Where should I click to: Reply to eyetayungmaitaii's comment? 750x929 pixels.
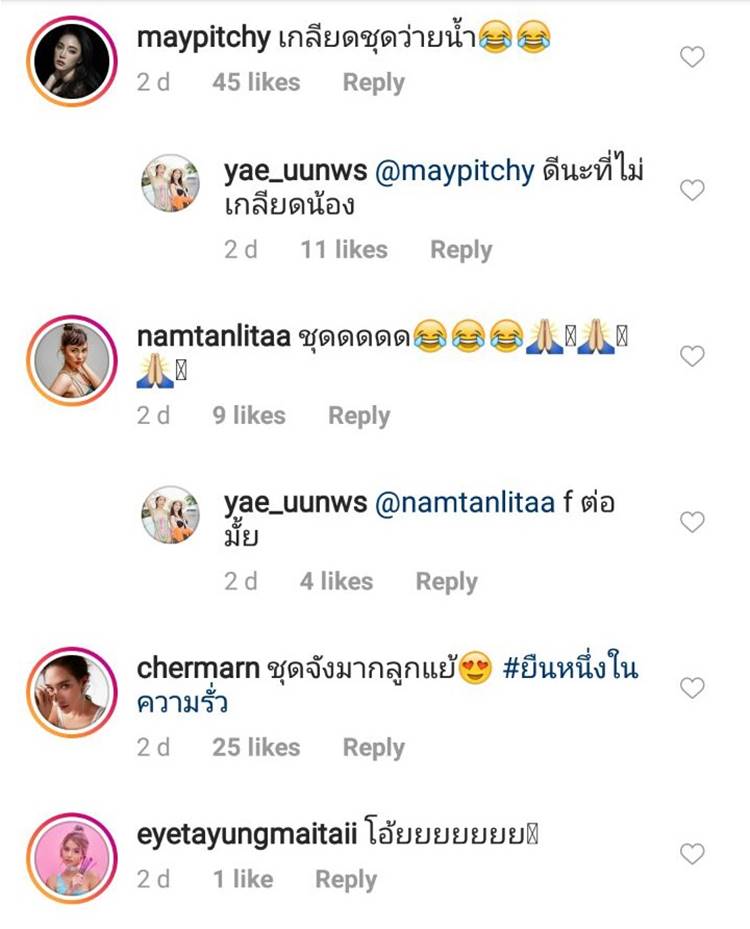[x=345, y=879]
